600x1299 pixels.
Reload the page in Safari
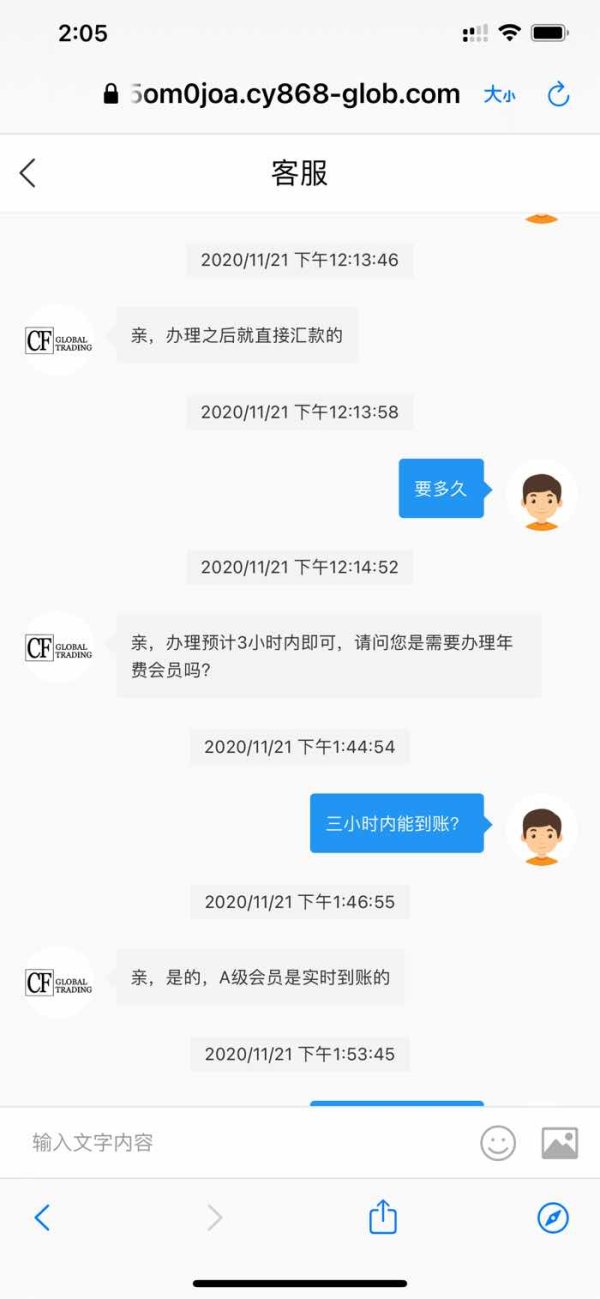click(x=558, y=95)
